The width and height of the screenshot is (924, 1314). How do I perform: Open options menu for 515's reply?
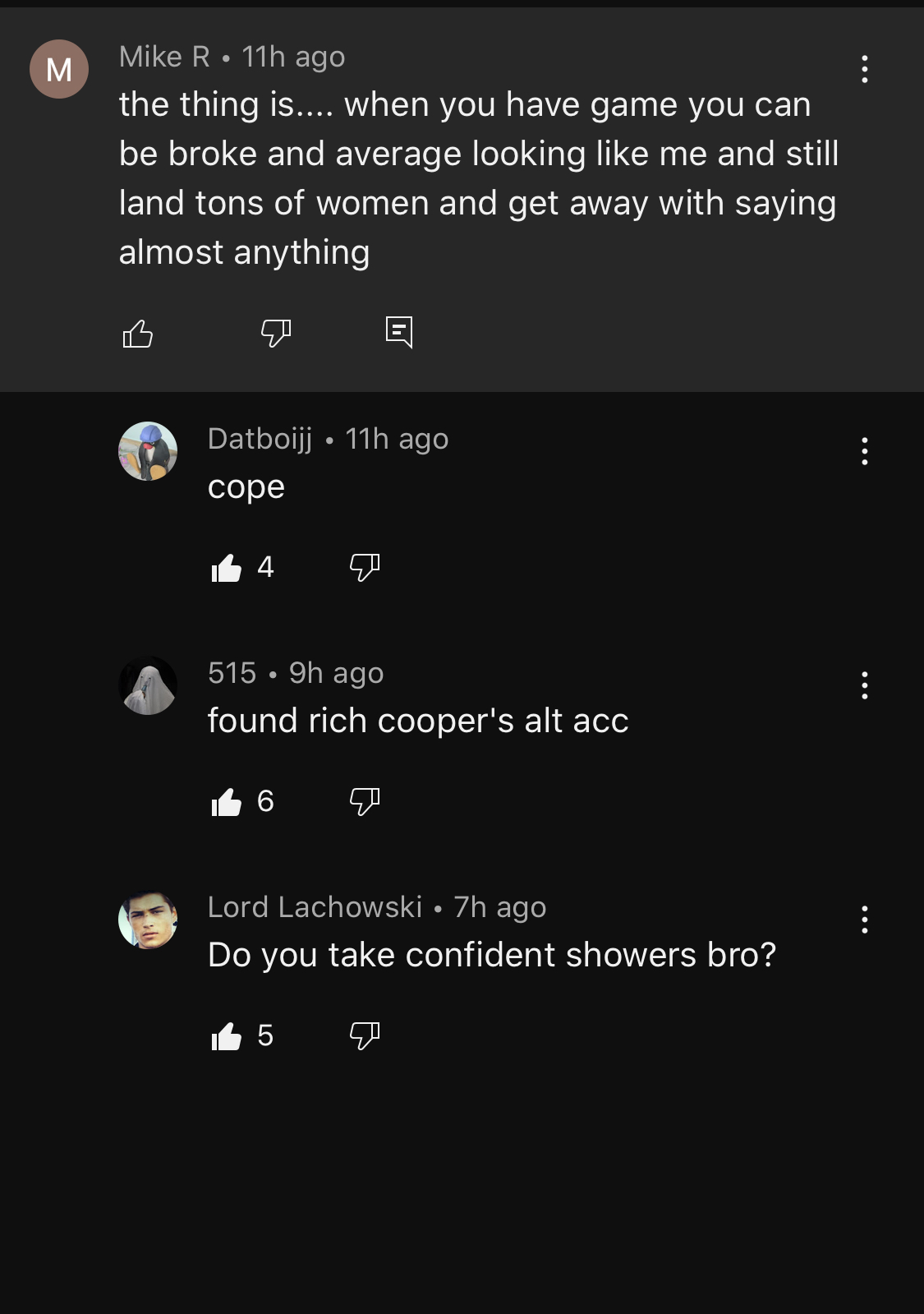(x=864, y=685)
